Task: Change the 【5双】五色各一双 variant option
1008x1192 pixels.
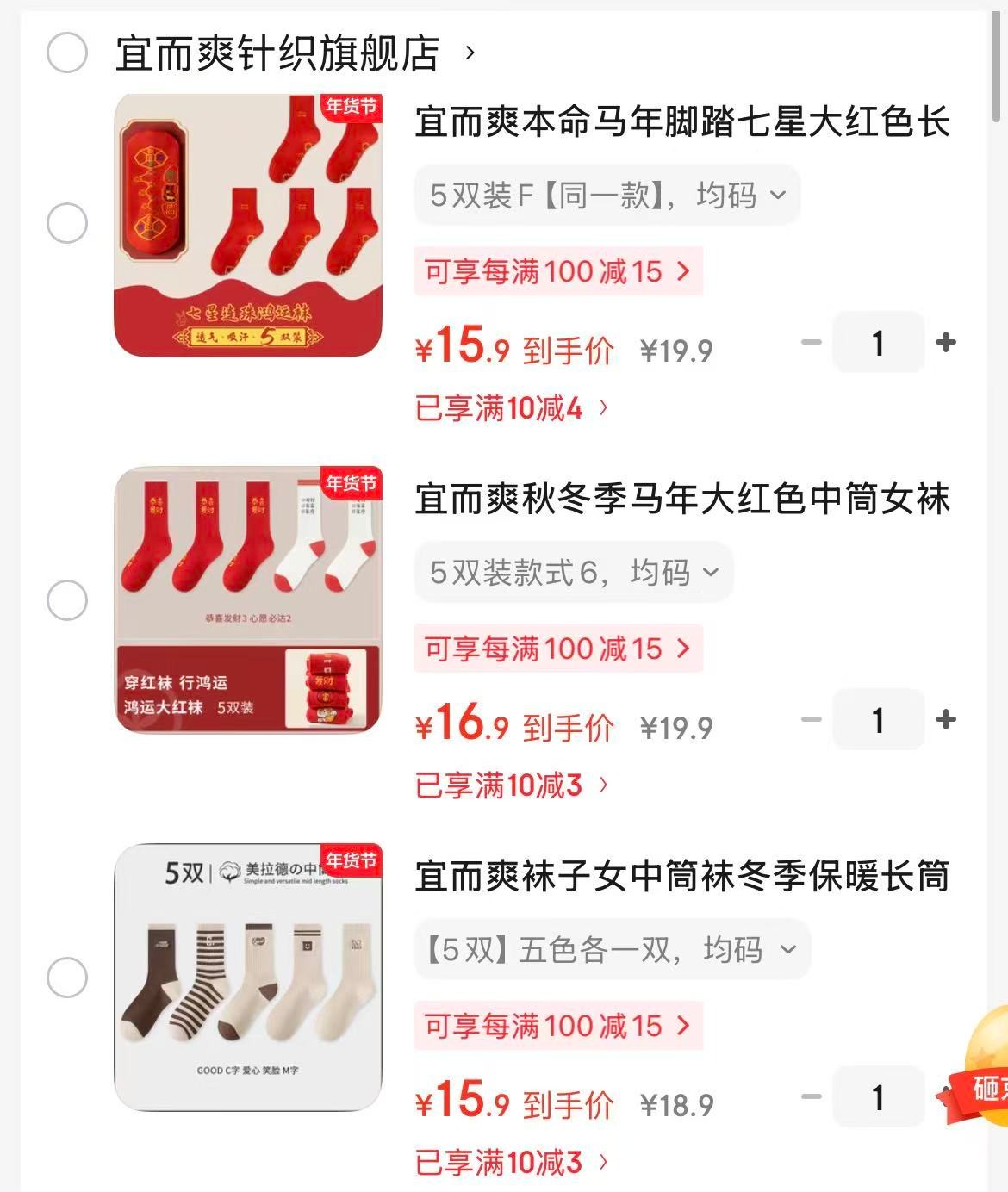Action: tap(612, 949)
